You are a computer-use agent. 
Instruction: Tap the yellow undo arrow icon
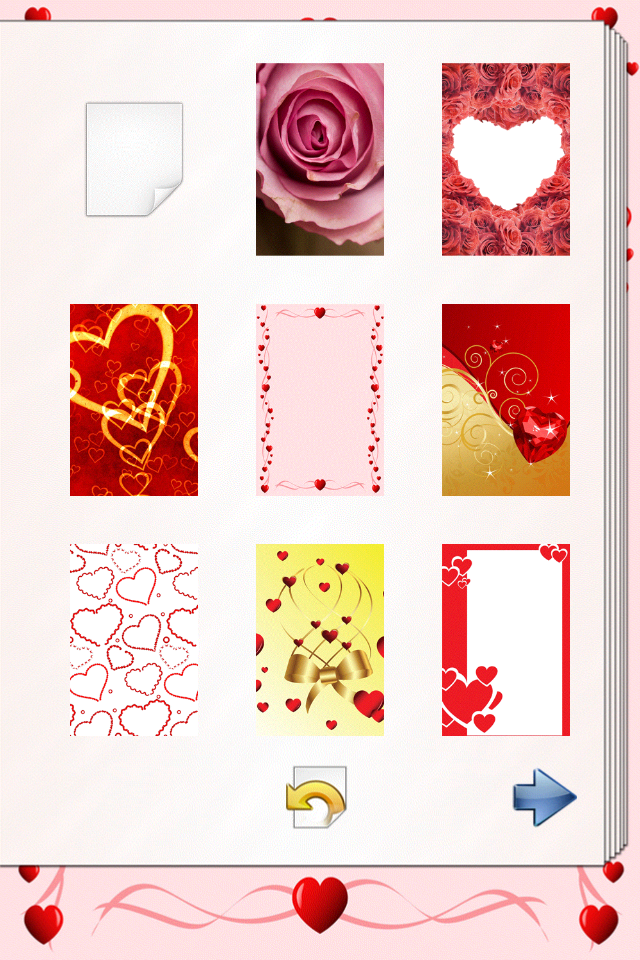pyautogui.click(x=317, y=797)
